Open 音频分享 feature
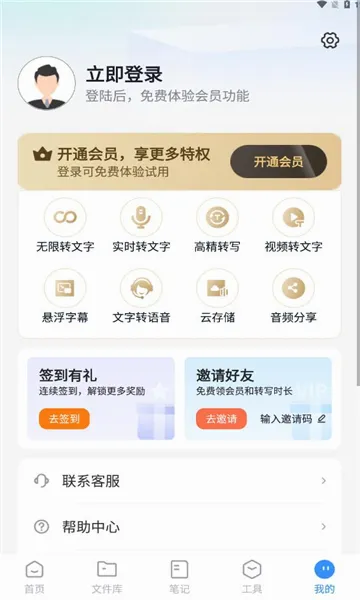Image resolution: width=360 pixels, height=600 pixels. coord(293,297)
